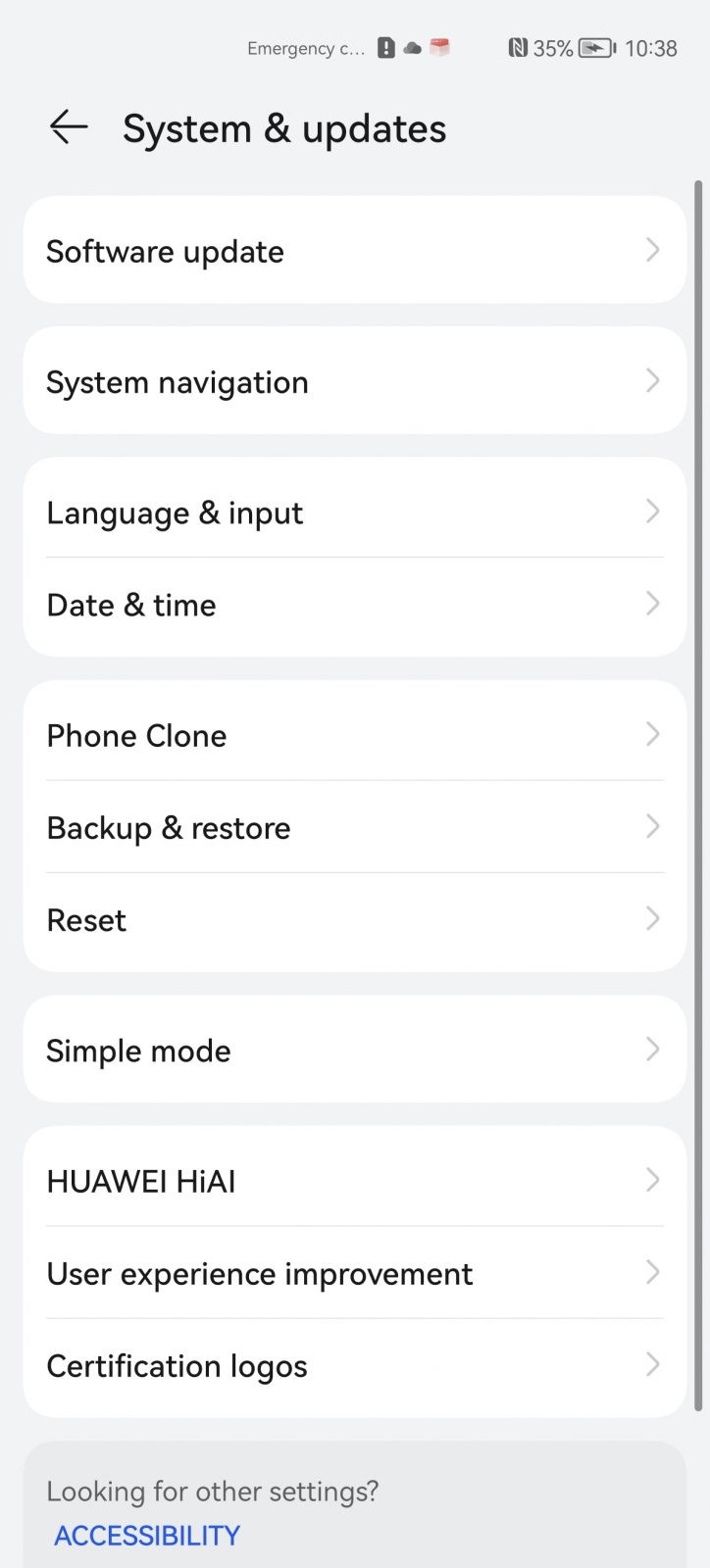The image size is (710, 1568).
Task: Go back using the top-left arrow
Action: tap(69, 127)
